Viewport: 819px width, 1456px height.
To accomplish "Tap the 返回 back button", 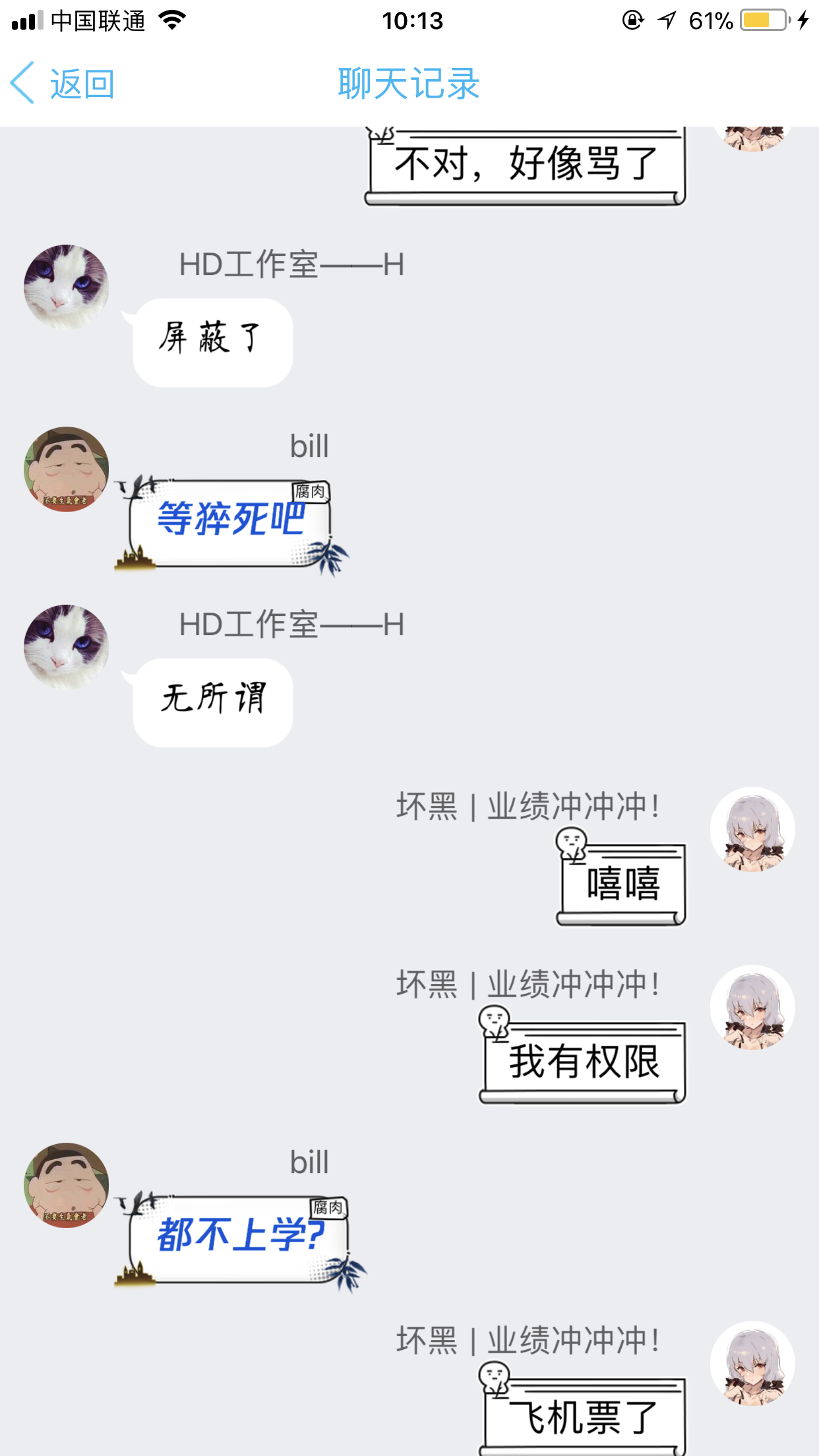I will click(63, 84).
